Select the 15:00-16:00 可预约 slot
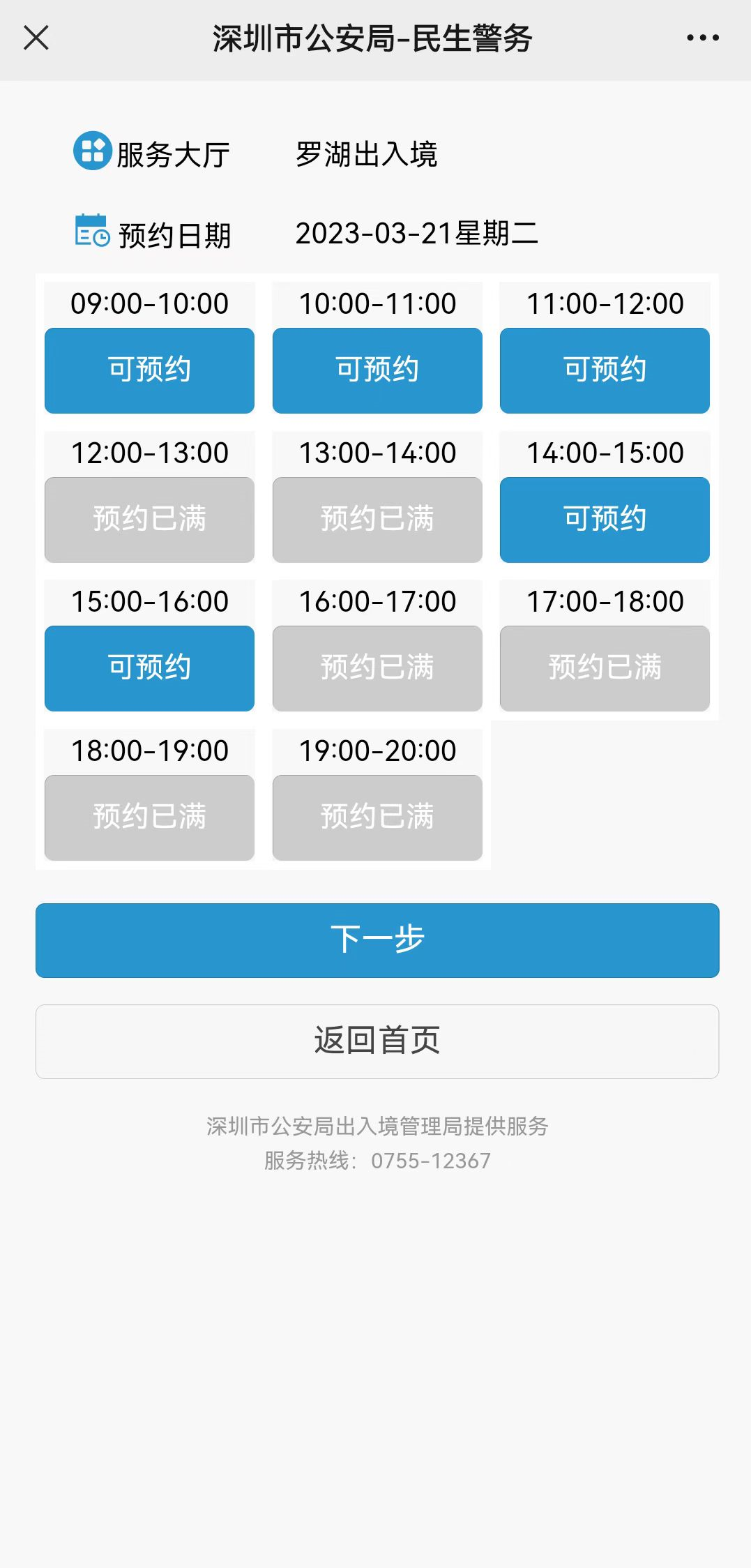751x1568 pixels. [149, 668]
